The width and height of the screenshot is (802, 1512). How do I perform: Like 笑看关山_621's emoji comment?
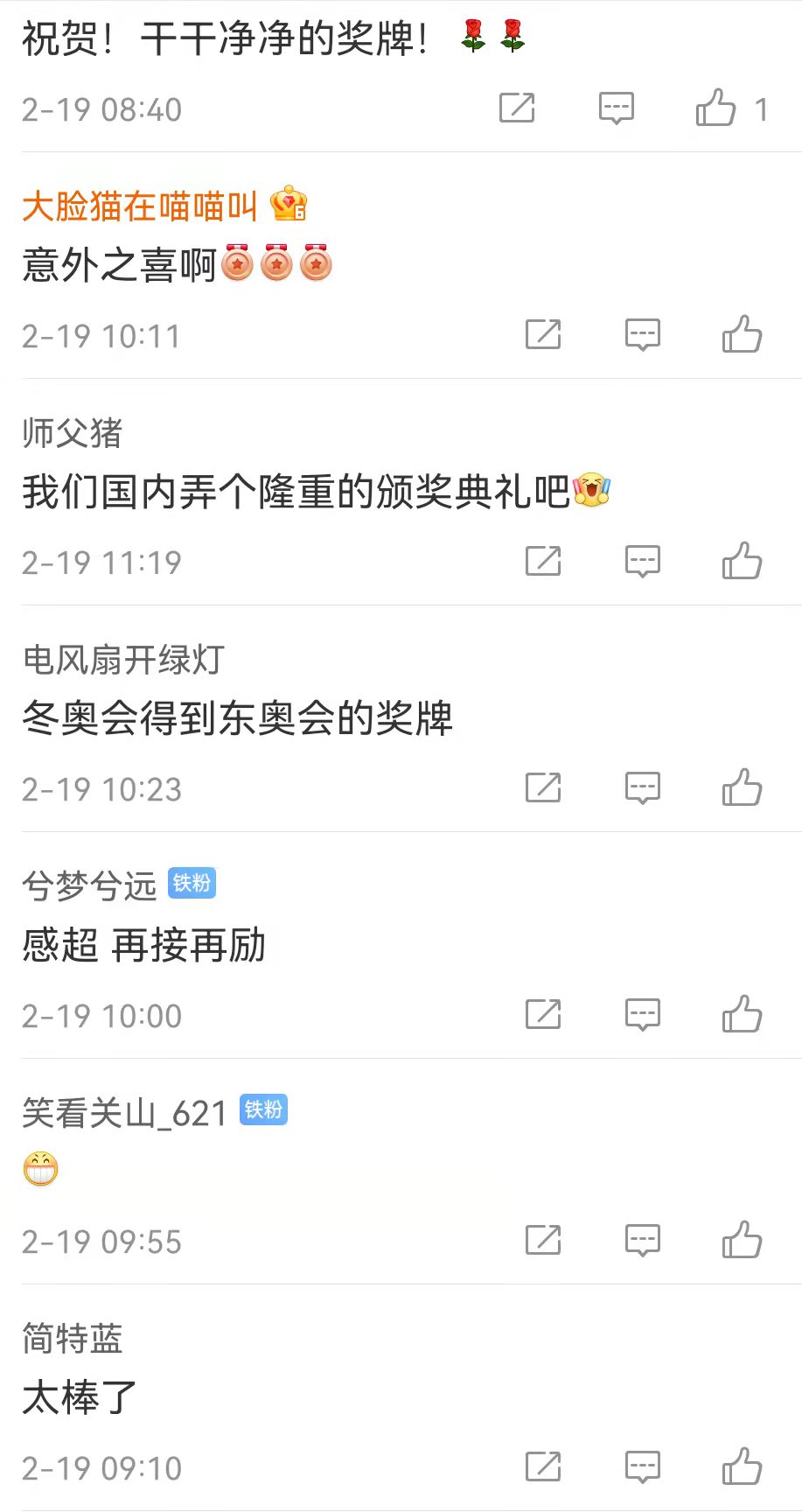[742, 1240]
